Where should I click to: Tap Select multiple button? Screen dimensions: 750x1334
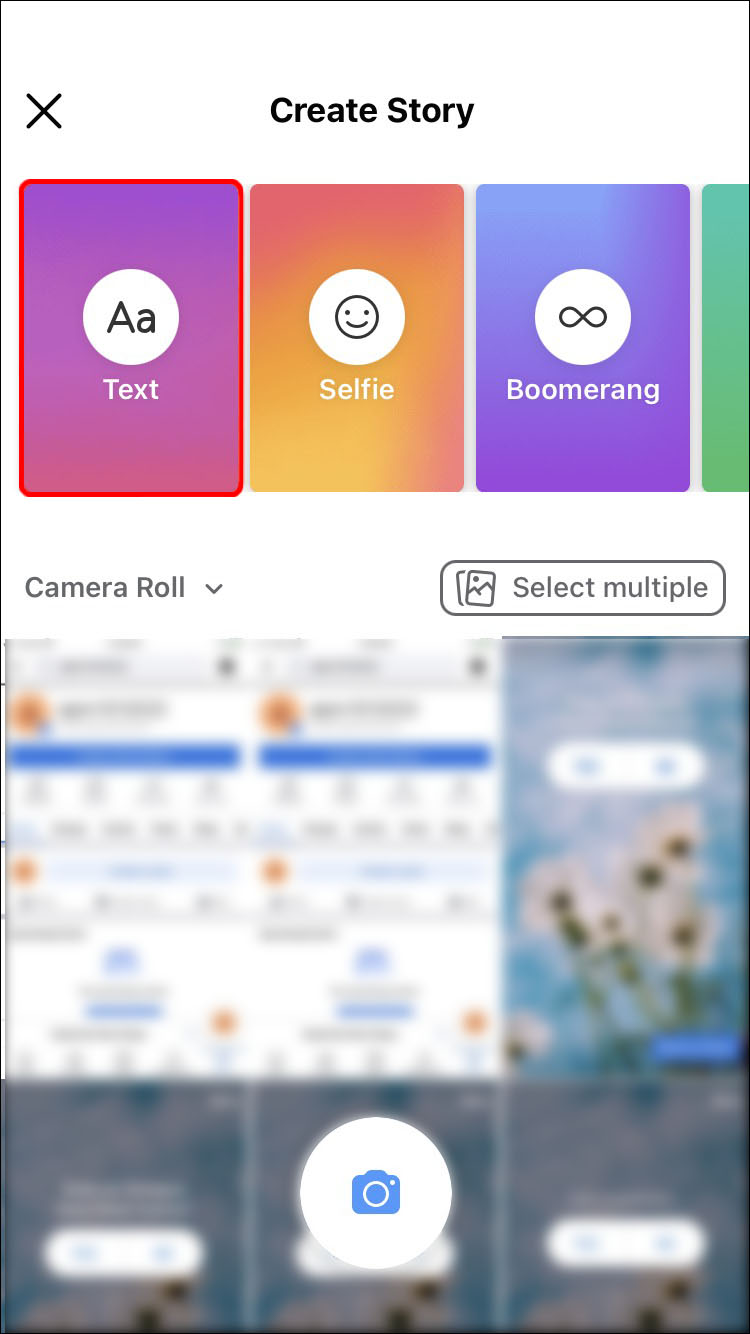(x=583, y=588)
